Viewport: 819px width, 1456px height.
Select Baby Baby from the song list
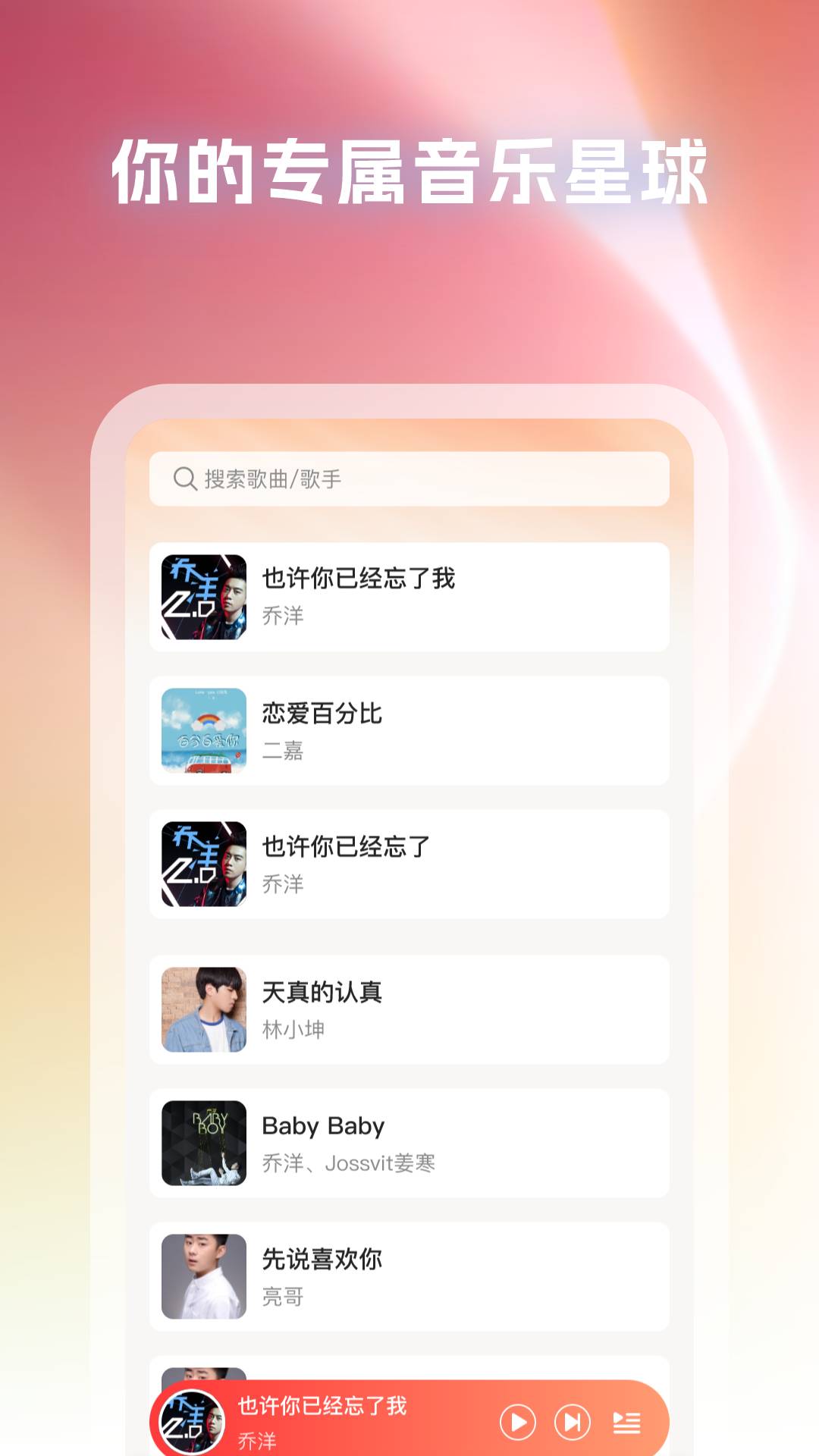pos(409,1144)
